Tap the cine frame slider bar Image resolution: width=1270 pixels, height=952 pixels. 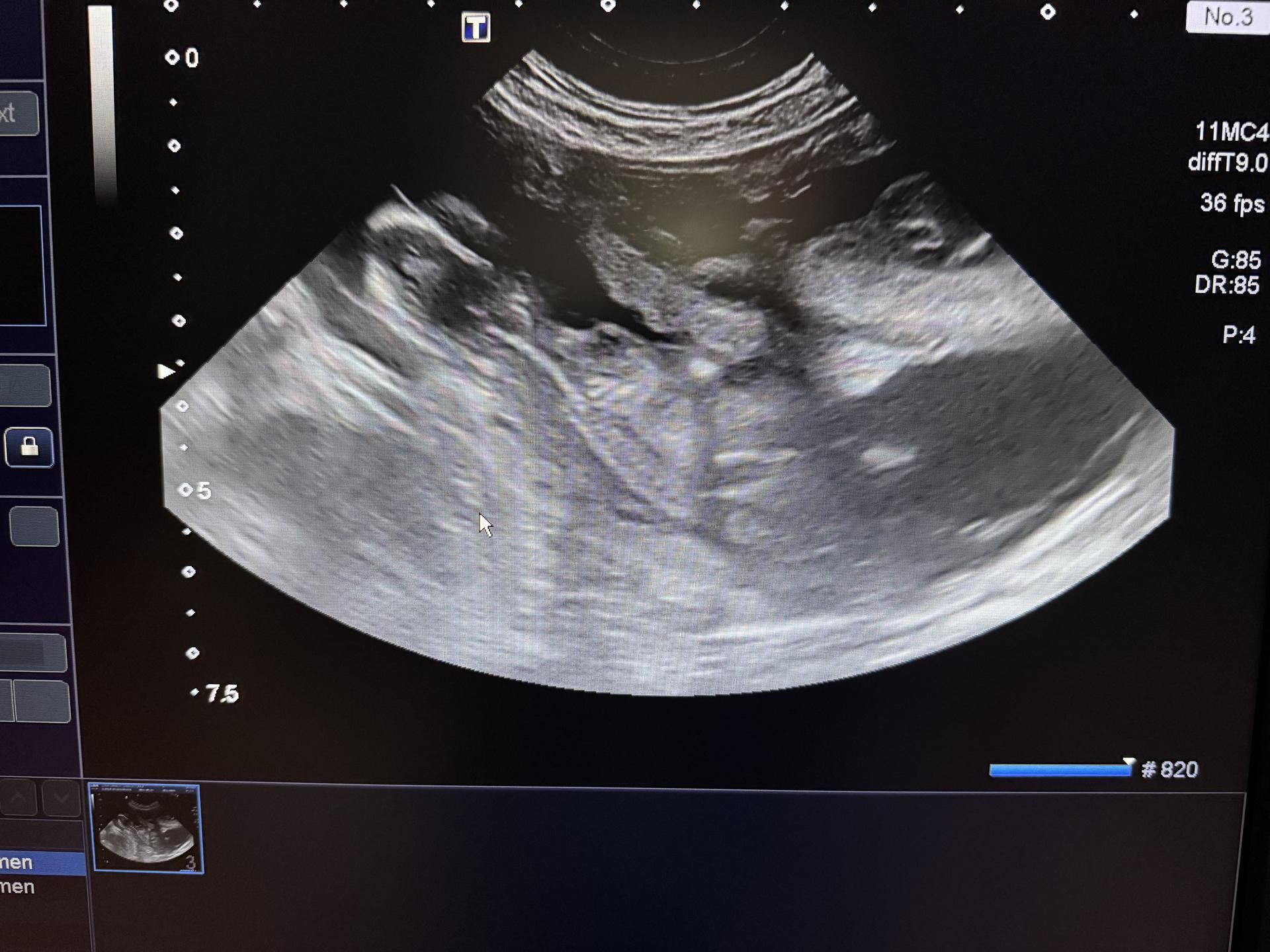[1060, 770]
